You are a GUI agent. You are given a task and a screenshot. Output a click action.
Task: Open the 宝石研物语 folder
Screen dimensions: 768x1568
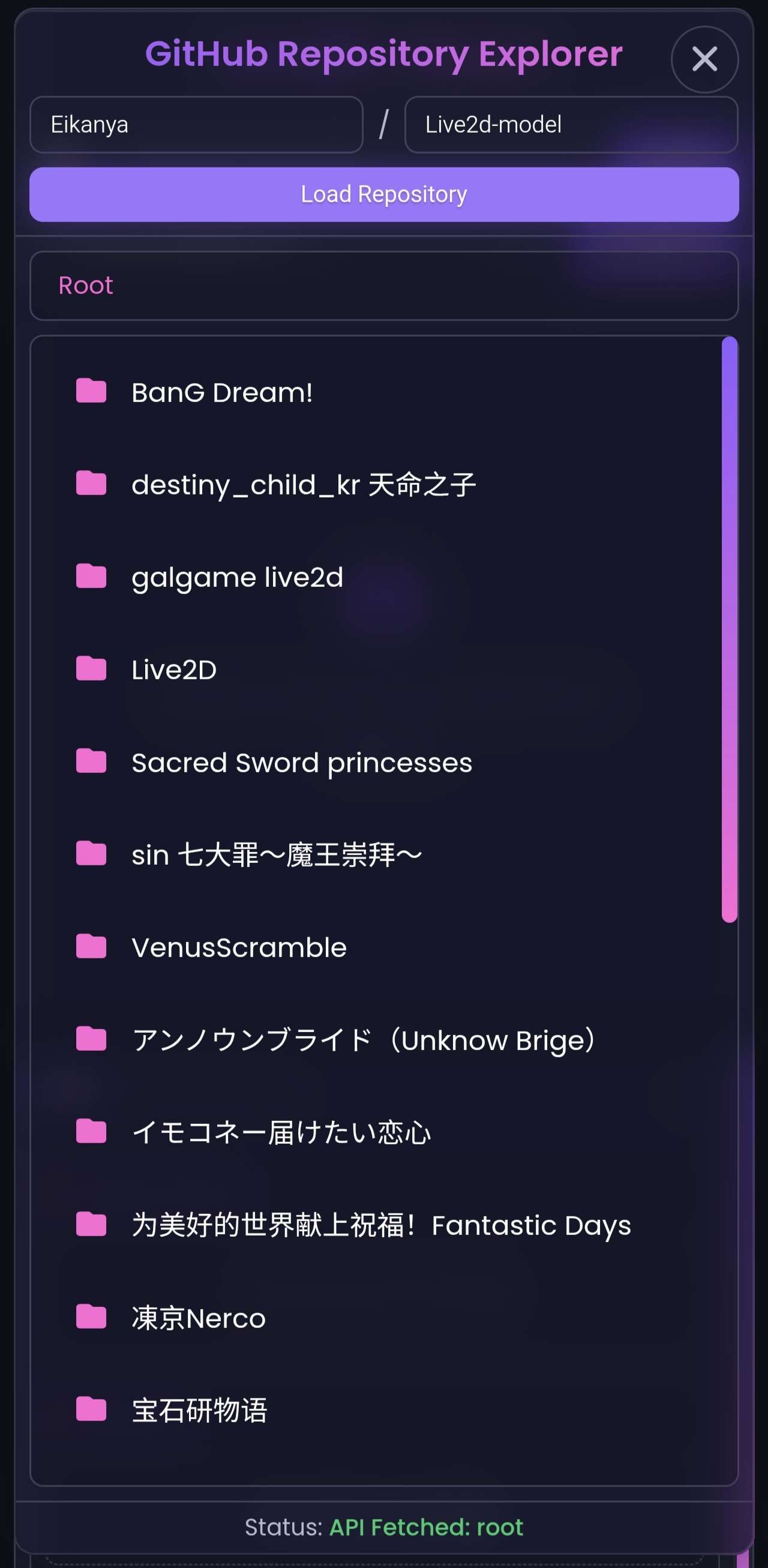coord(200,1410)
